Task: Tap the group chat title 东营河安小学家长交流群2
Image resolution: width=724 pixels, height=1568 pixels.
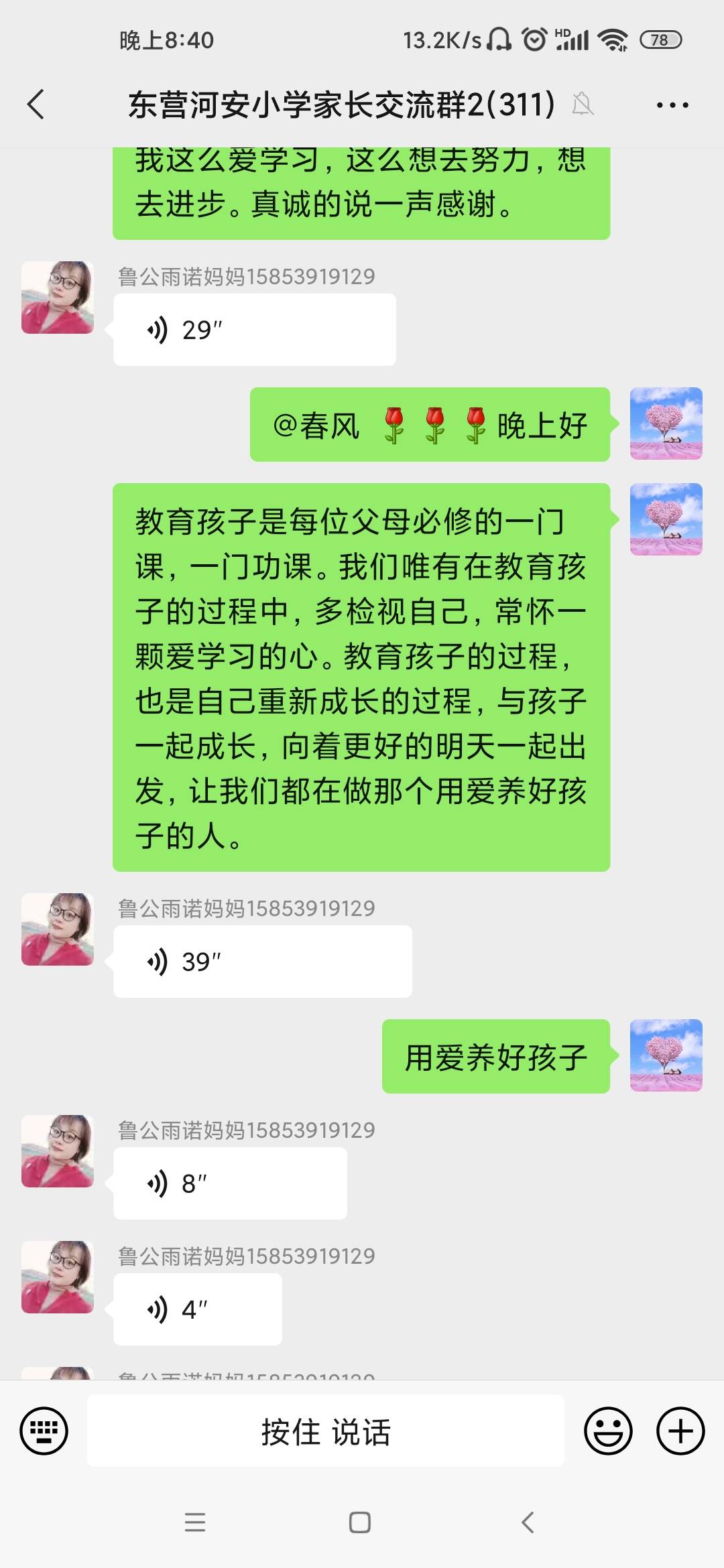Action: (x=335, y=105)
